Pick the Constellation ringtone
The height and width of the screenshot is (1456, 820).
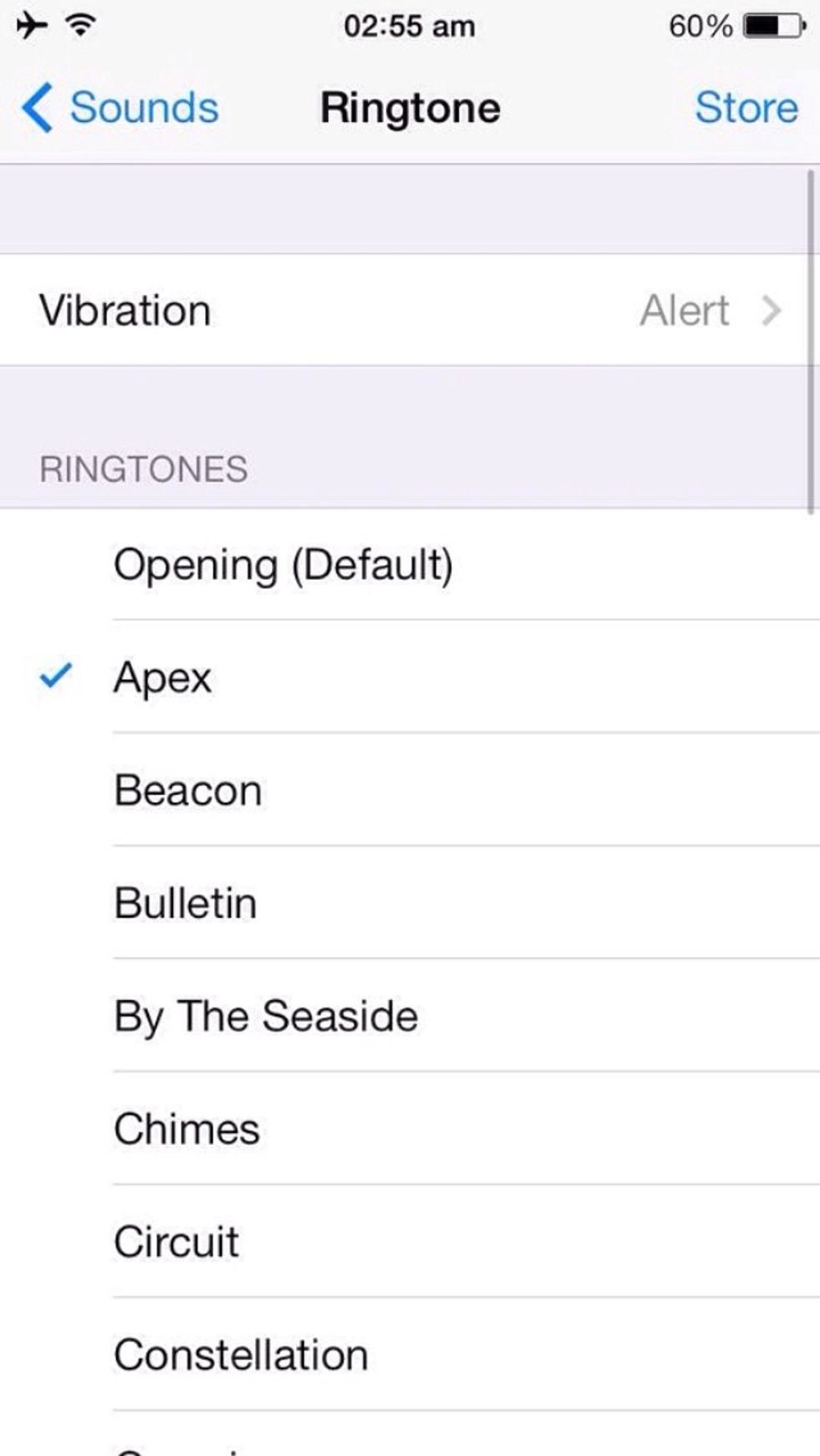coord(410,1355)
